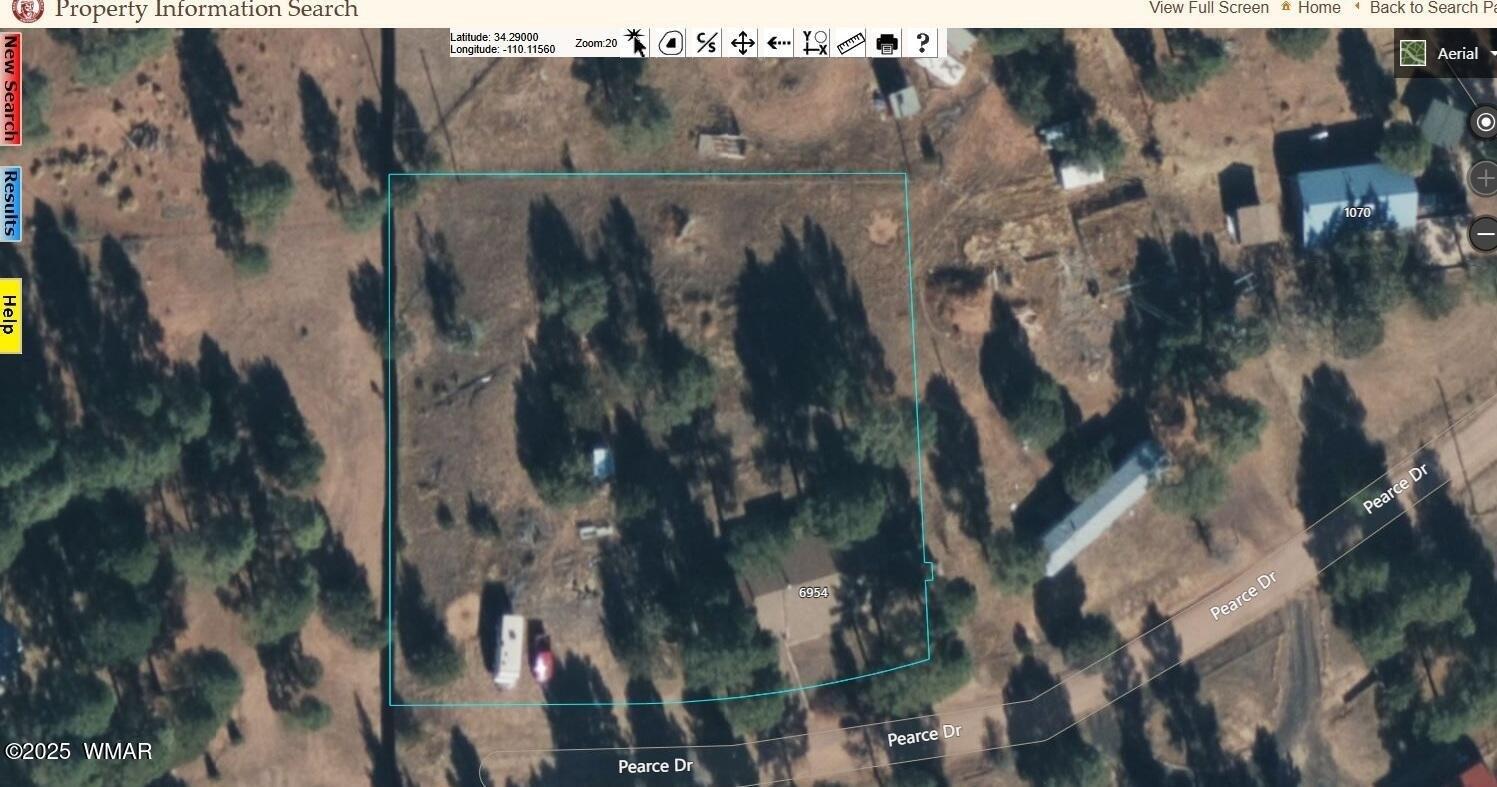Zoom in with the plus button
Viewport: 1497px width, 787px height.
pos(1484,178)
